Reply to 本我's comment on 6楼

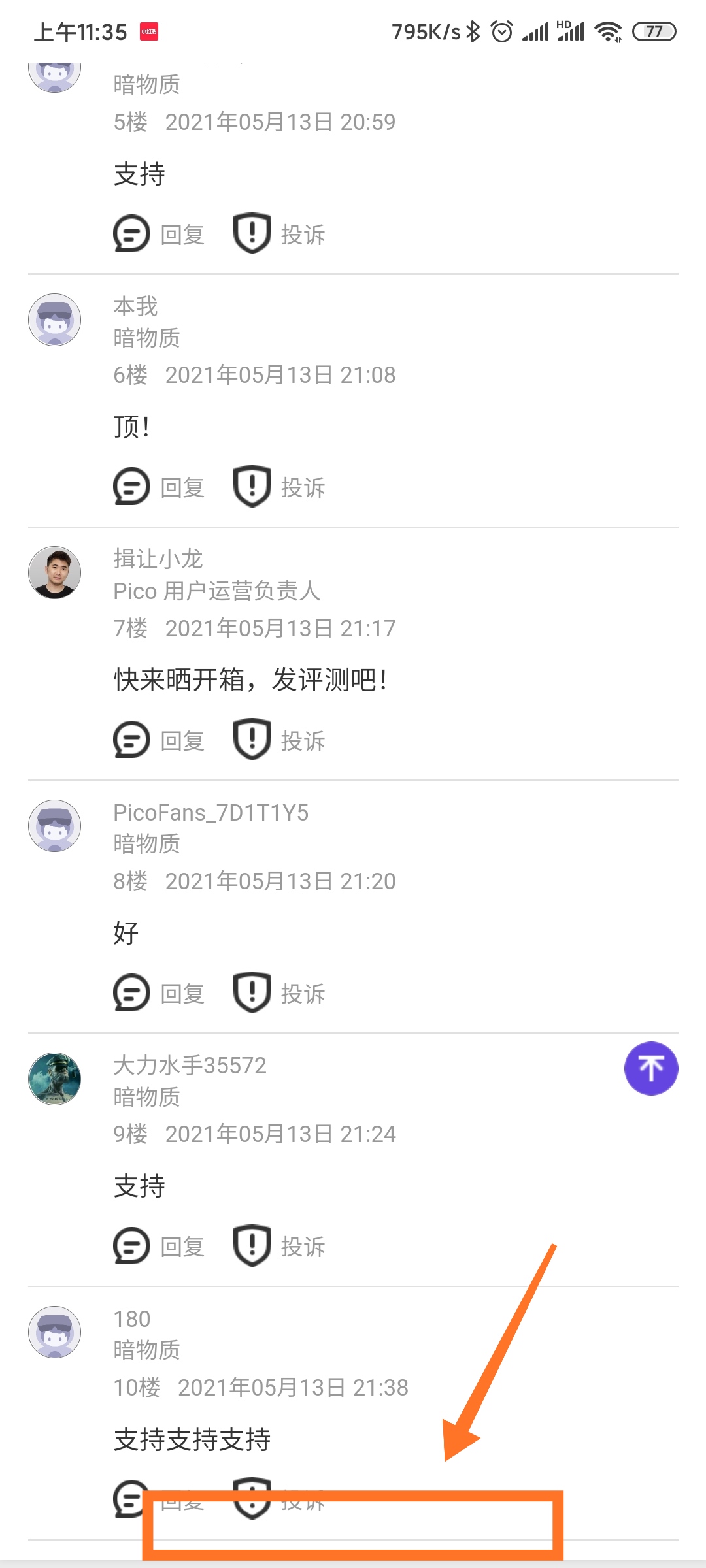point(160,487)
